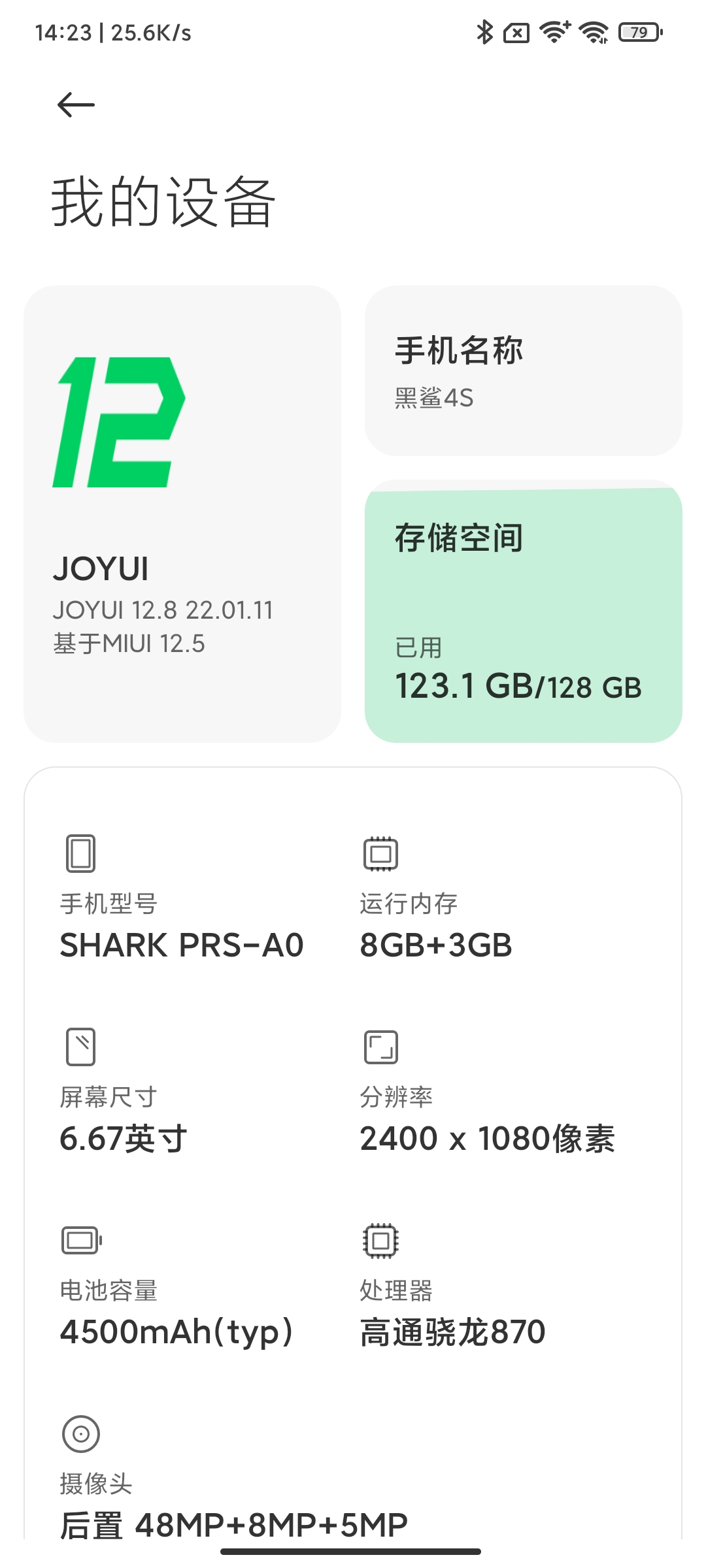Open the JOYUI version card
Image resolution: width=706 pixels, height=1568 pixels.
[x=182, y=514]
